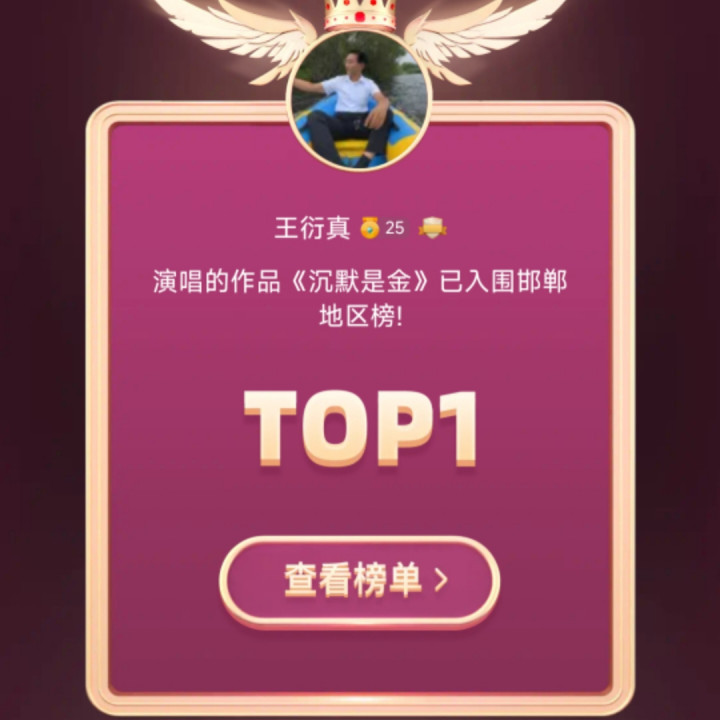Tap the 查看榜单 button
Viewport: 720px width, 720px height.
(360, 582)
